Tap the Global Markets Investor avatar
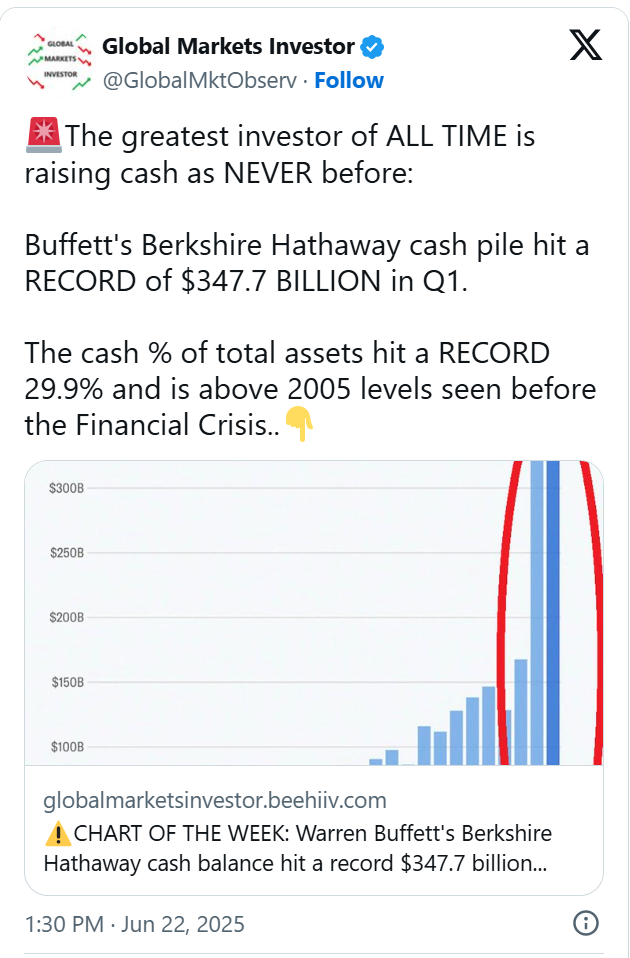The height and width of the screenshot is (958, 630). tap(57, 61)
